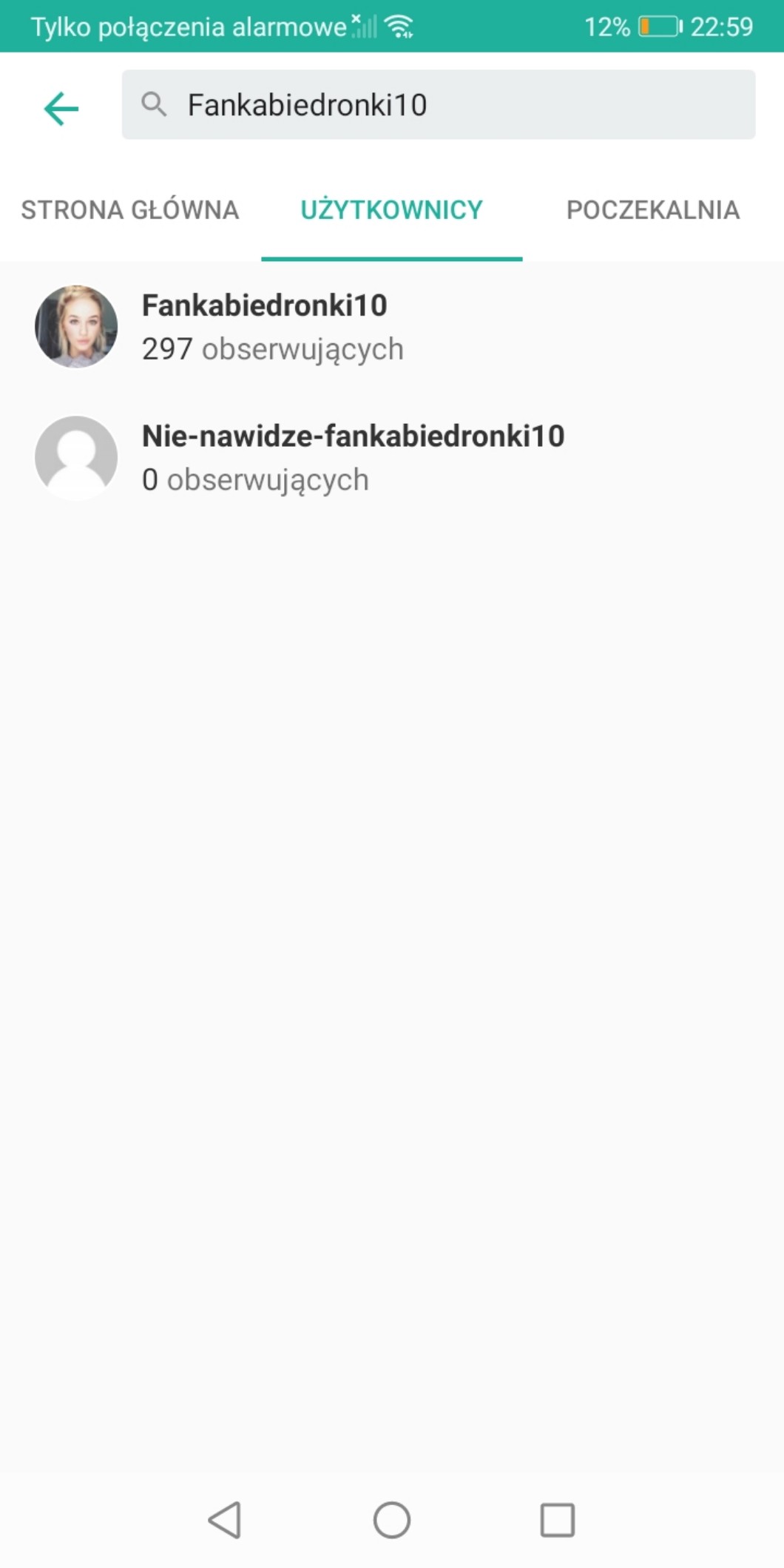
Task: Tap the system home button
Action: tap(391, 1521)
